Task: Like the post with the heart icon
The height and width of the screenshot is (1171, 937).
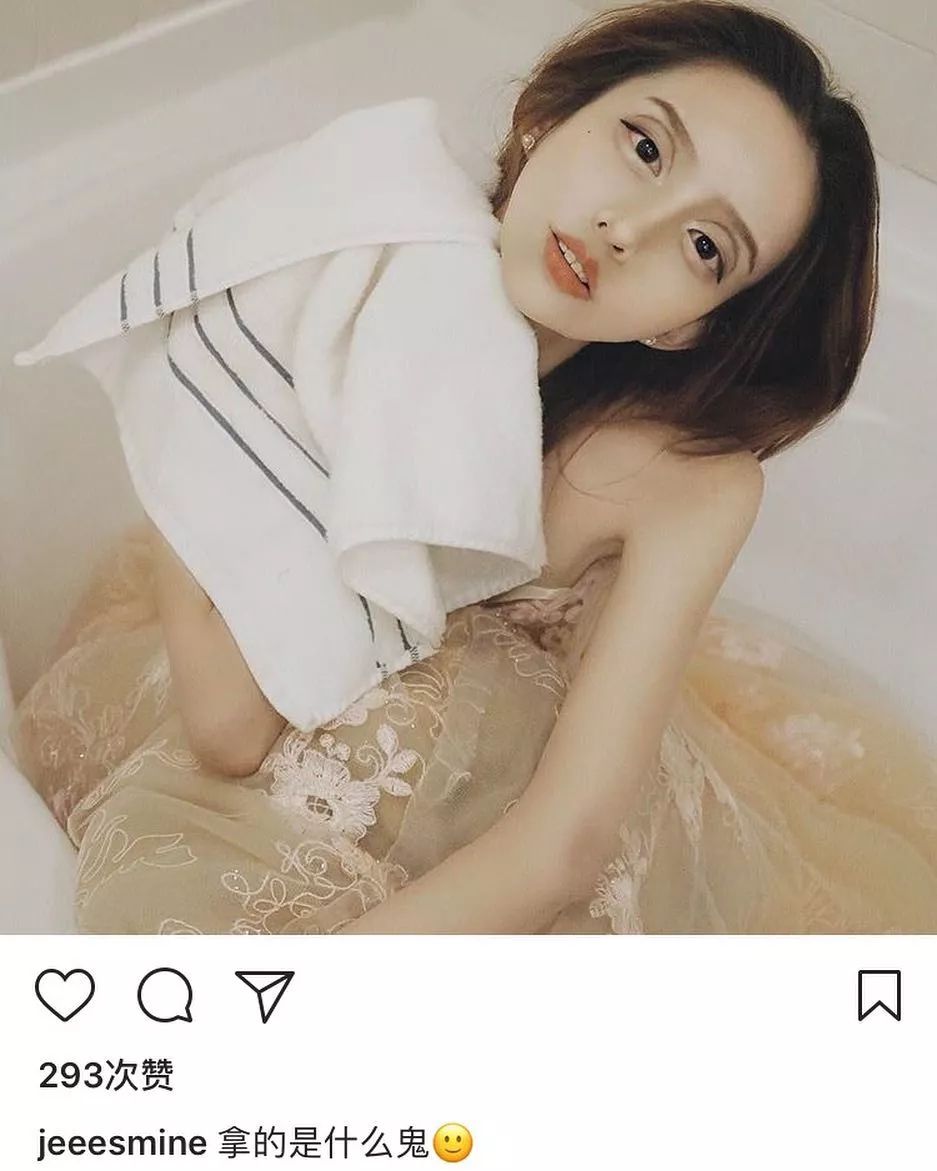Action: coord(65,995)
